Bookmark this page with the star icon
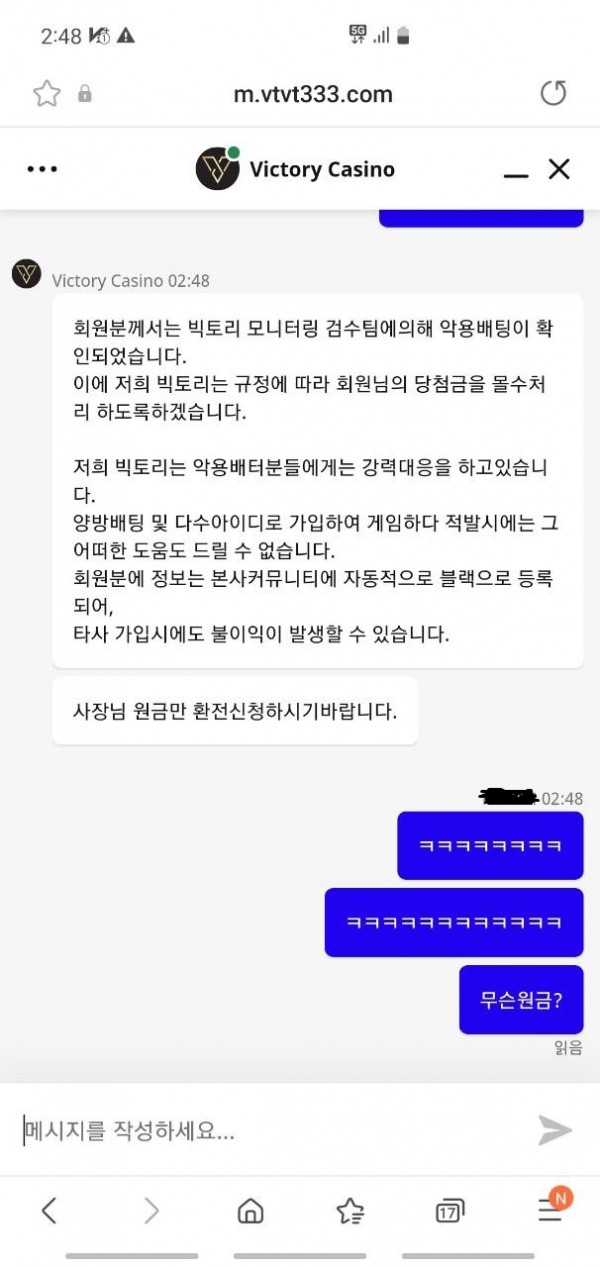The width and height of the screenshot is (600, 1267). (47, 94)
